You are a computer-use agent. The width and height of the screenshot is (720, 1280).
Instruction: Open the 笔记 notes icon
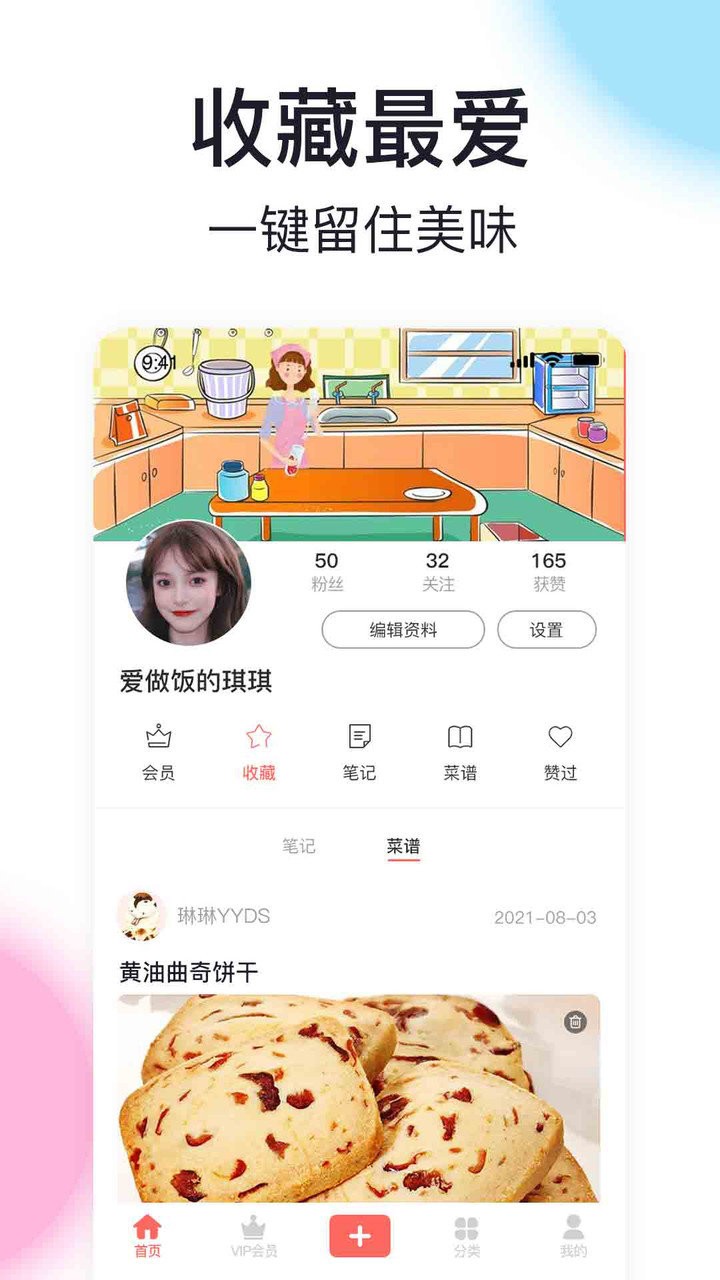tap(359, 736)
